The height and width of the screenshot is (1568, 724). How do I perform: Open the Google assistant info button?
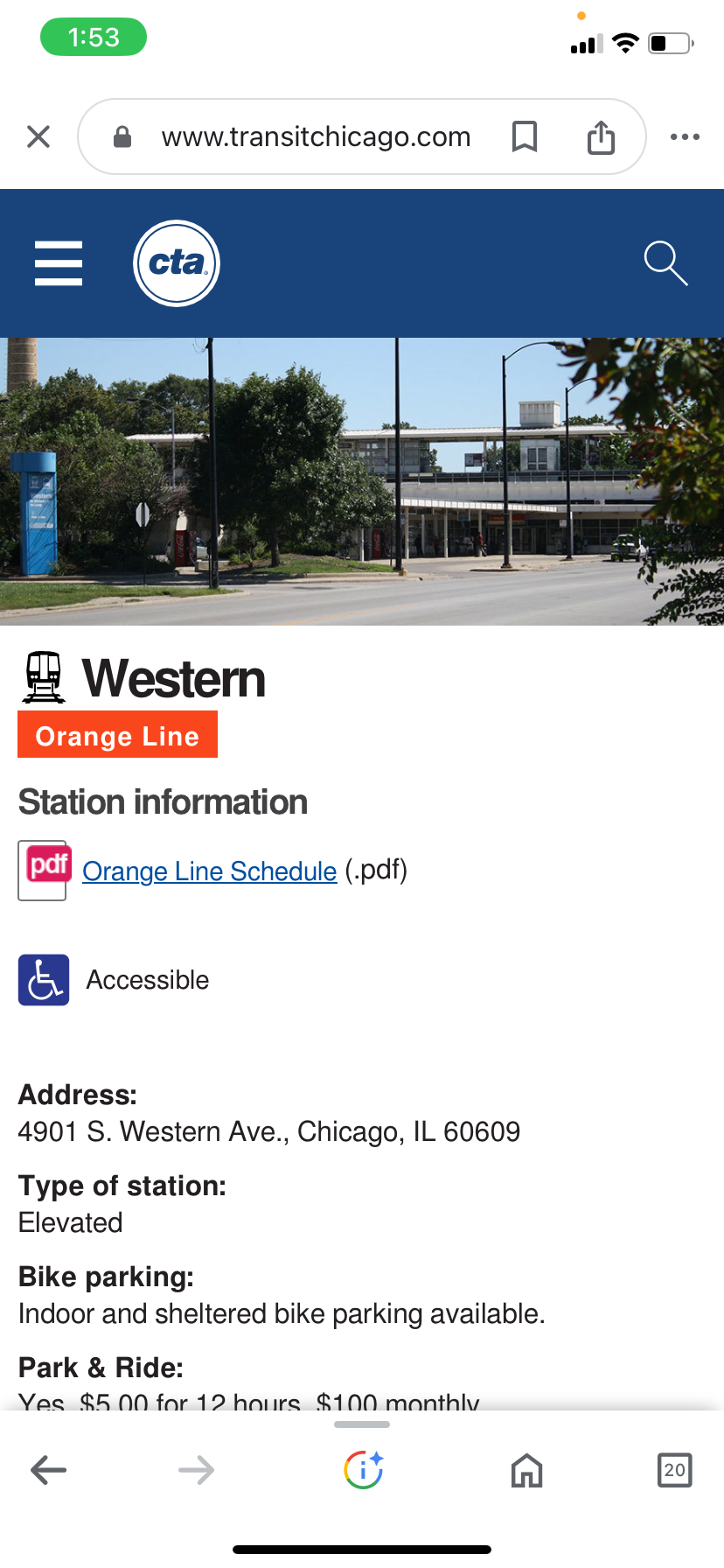tap(363, 1470)
